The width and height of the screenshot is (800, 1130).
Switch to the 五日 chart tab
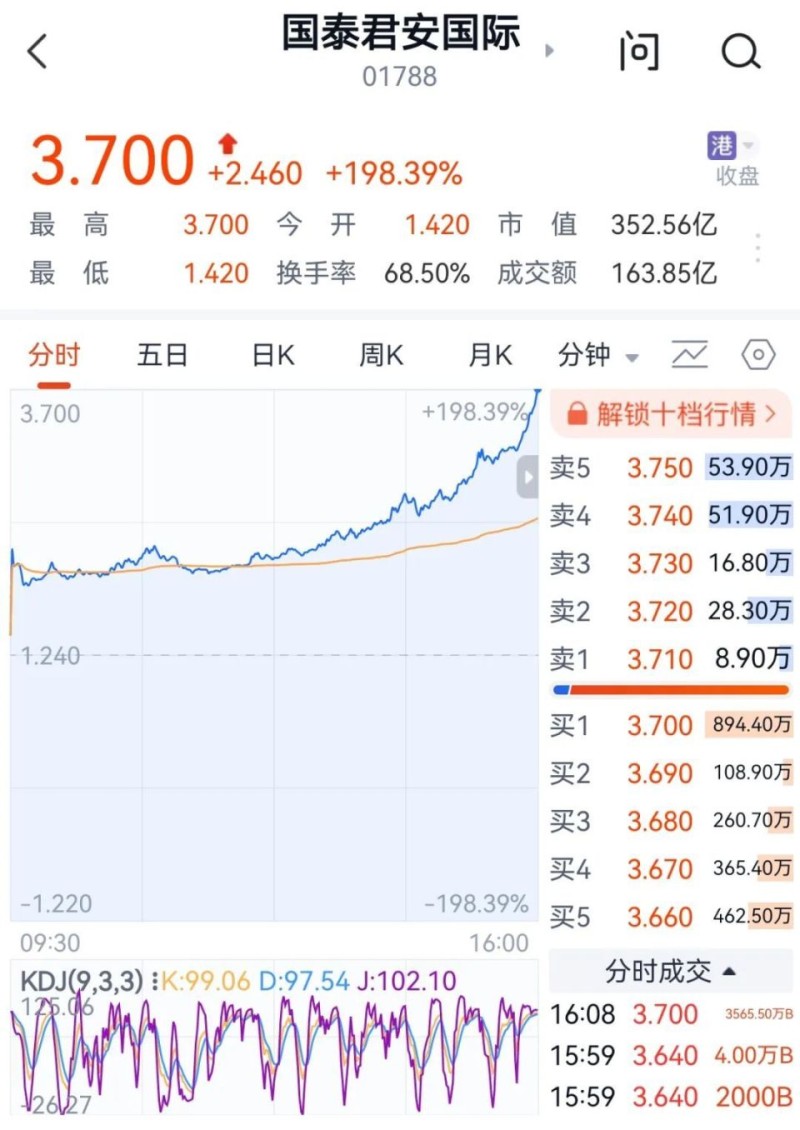click(x=163, y=355)
